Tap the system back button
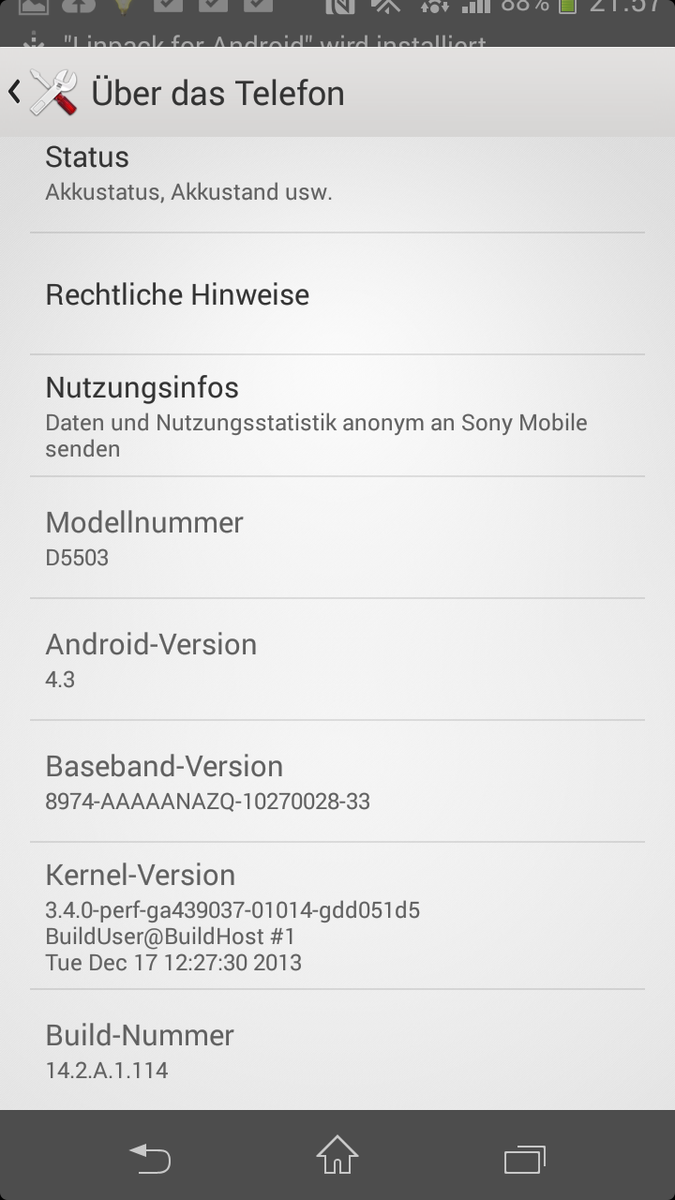The image size is (675, 1200). click(150, 1157)
